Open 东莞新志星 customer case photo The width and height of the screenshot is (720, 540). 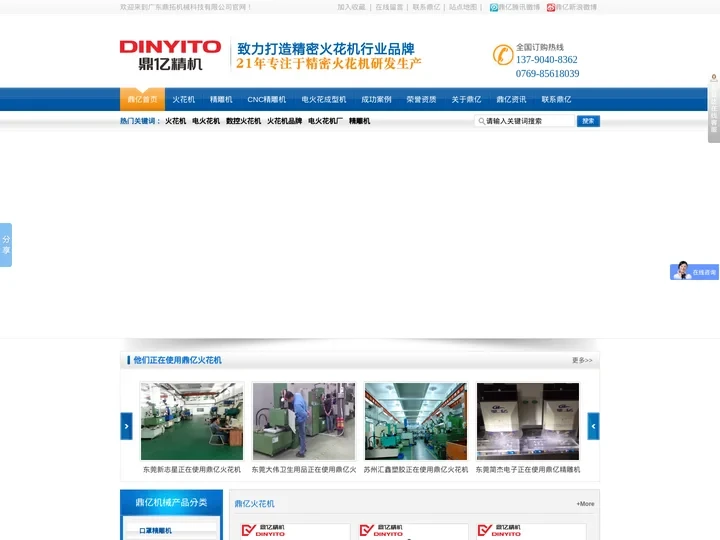[x=192, y=421]
